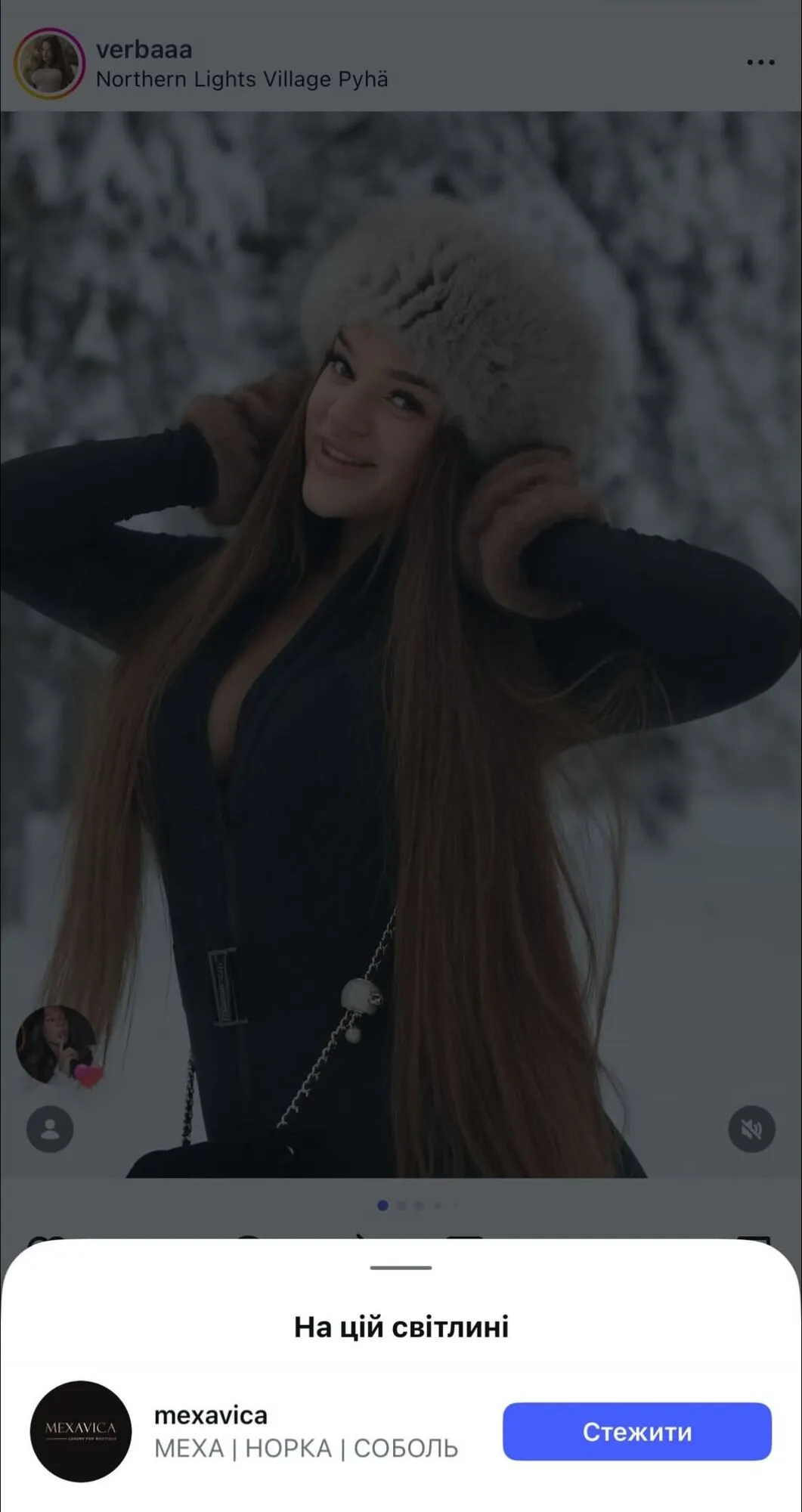Open verbaaa username in post header
This screenshot has width=802, height=1512.
coord(144,49)
